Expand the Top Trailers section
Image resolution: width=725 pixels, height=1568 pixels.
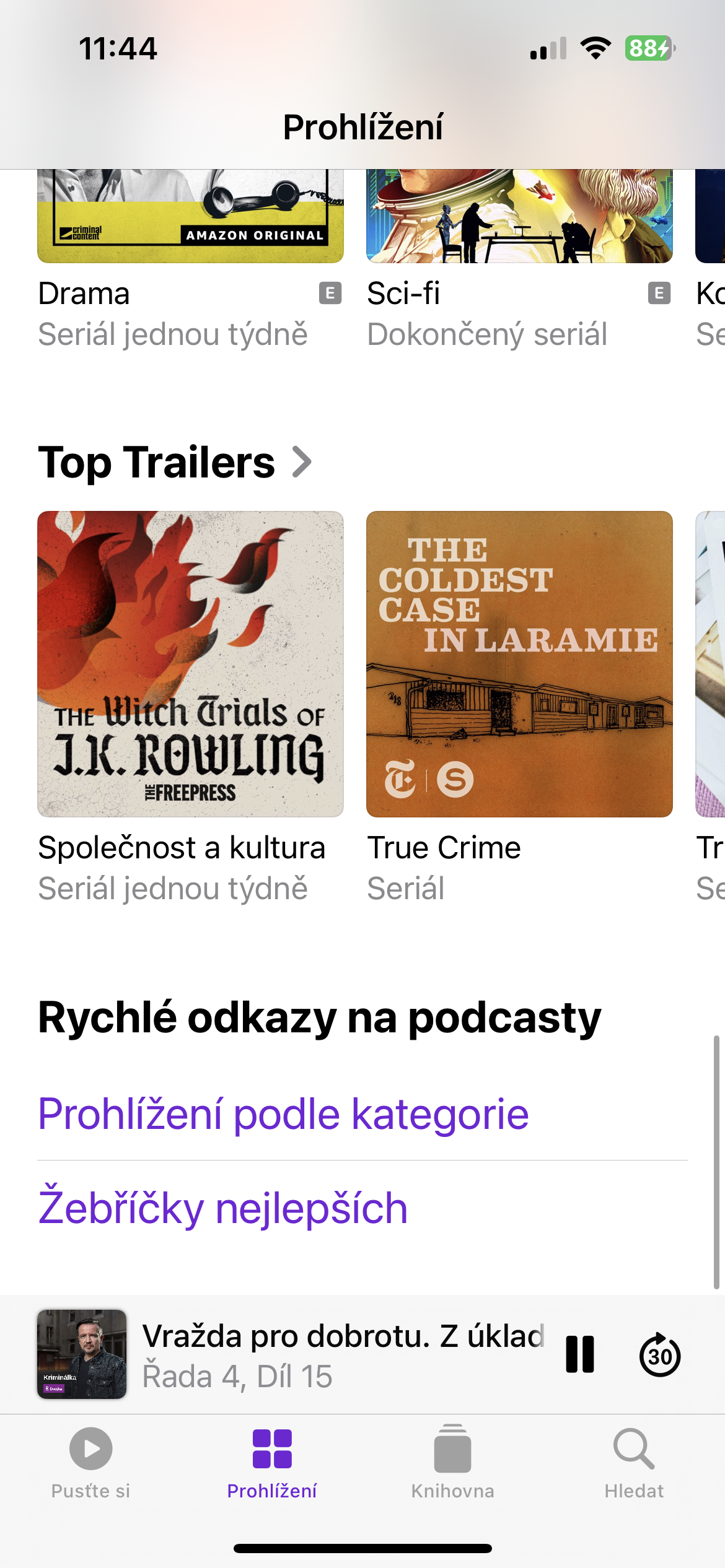(x=175, y=463)
